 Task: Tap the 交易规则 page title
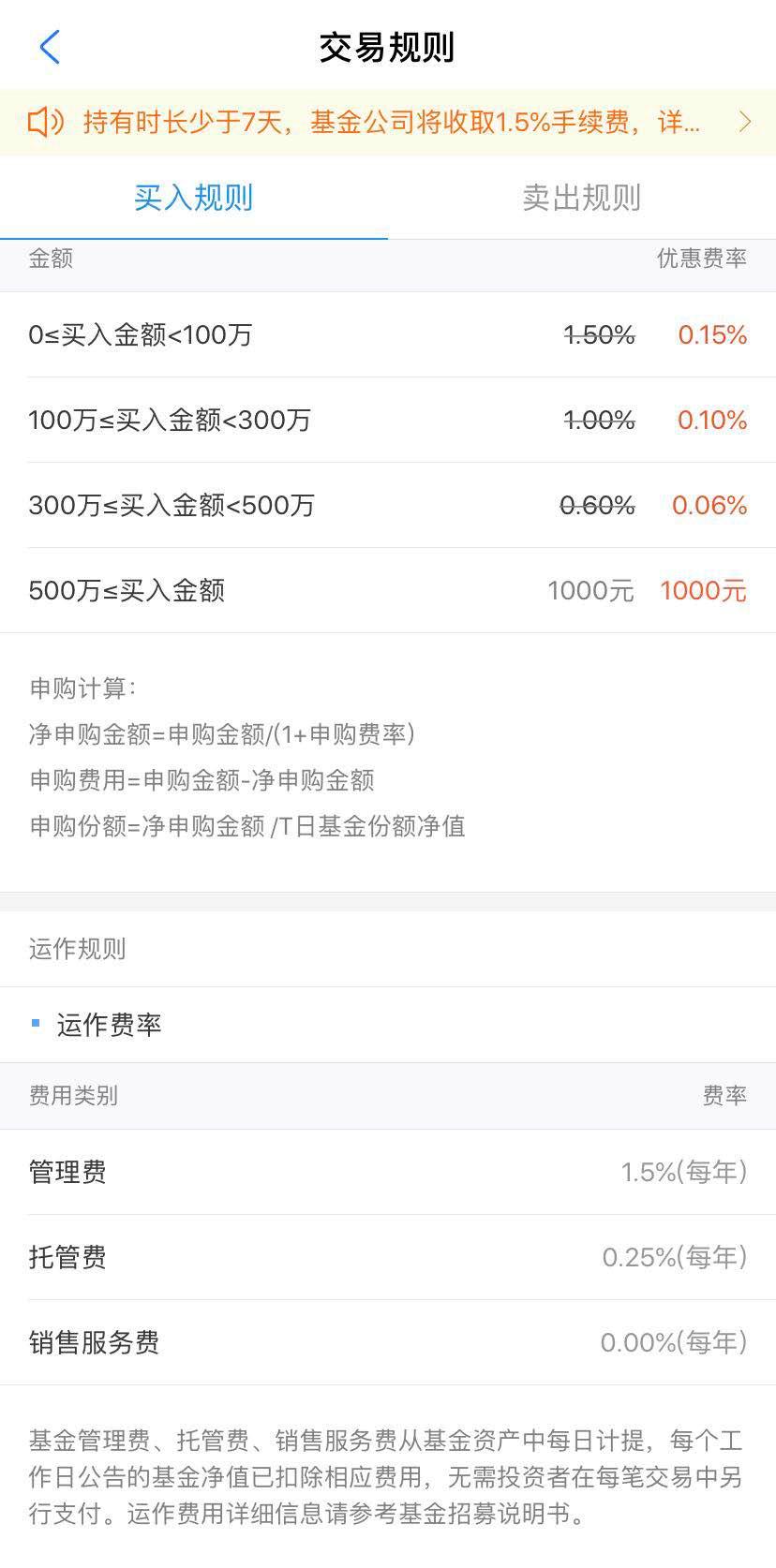pos(388,45)
